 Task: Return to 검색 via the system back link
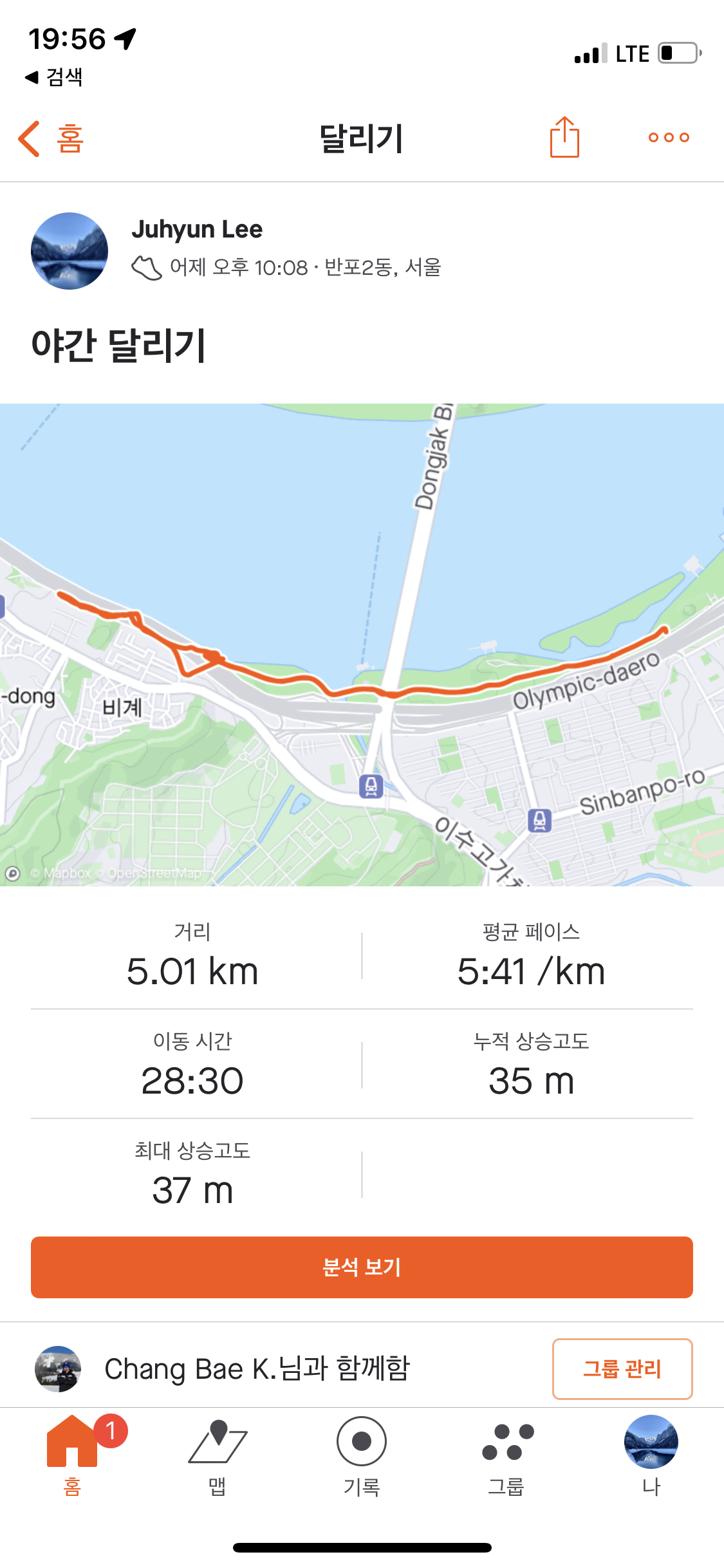pos(55,77)
